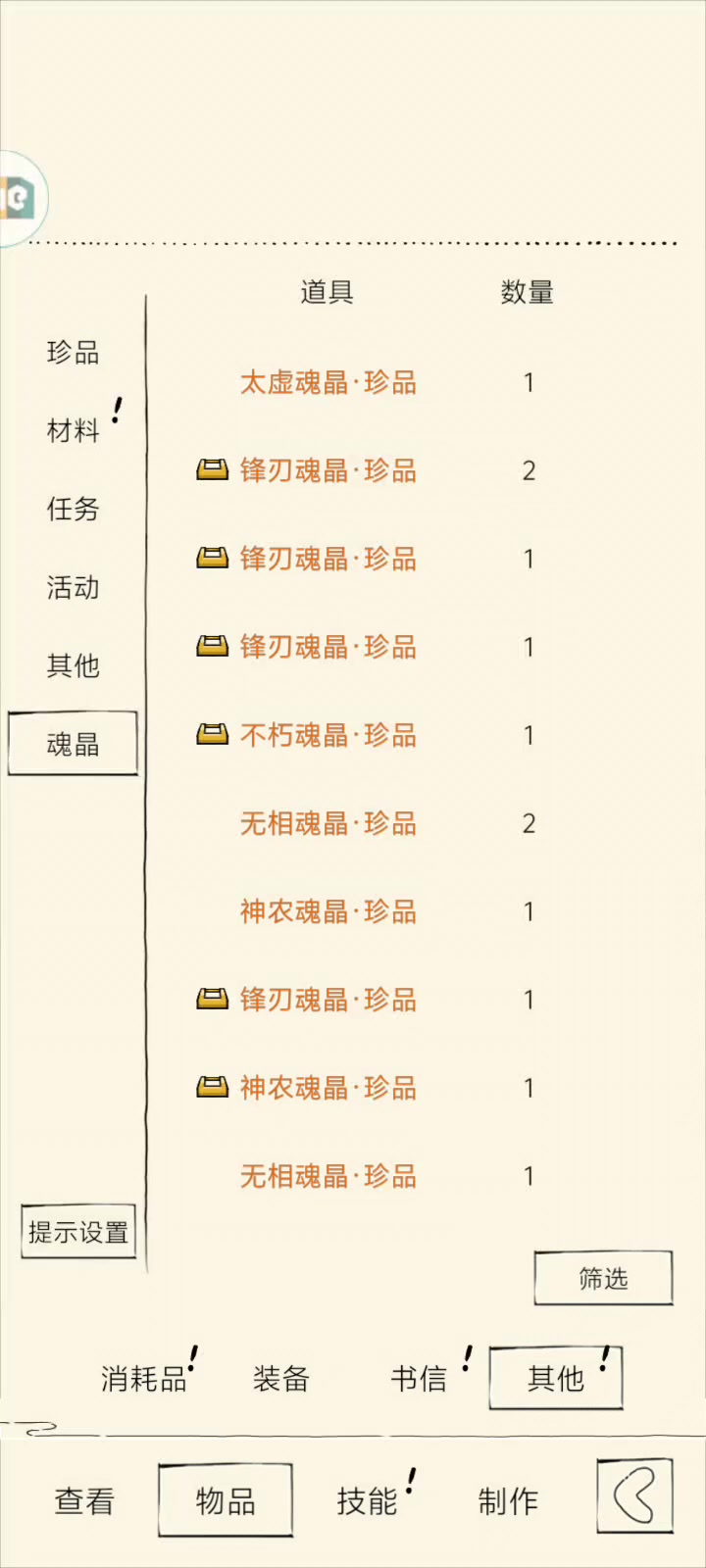Open the 书信 tab
The height and width of the screenshot is (1568, 706).
419,1379
